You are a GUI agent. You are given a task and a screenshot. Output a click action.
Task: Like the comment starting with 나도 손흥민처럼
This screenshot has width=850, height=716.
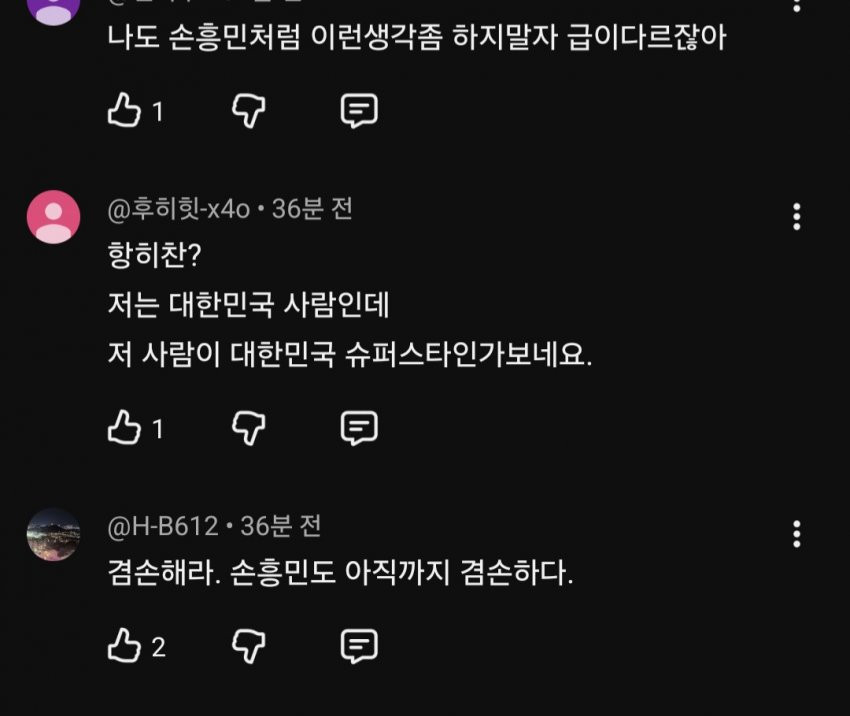click(123, 111)
